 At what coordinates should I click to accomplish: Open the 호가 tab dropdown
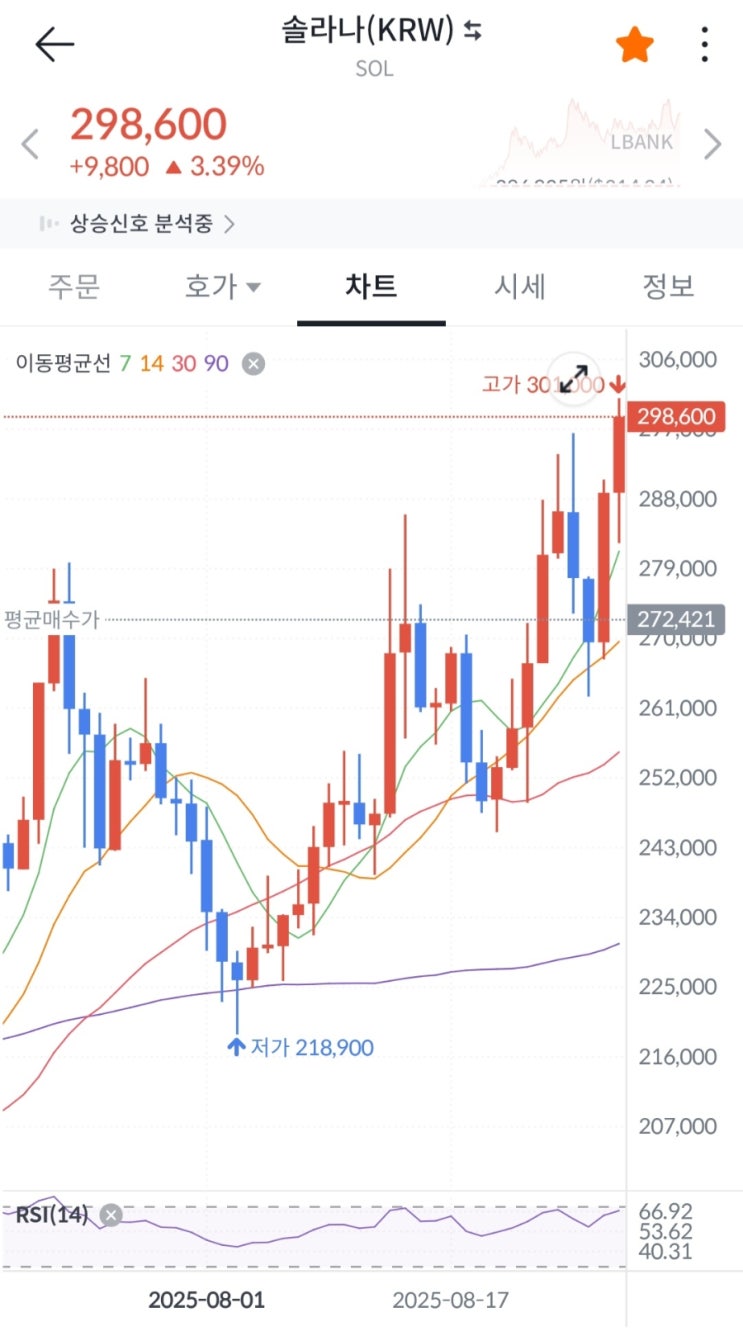click(x=222, y=287)
